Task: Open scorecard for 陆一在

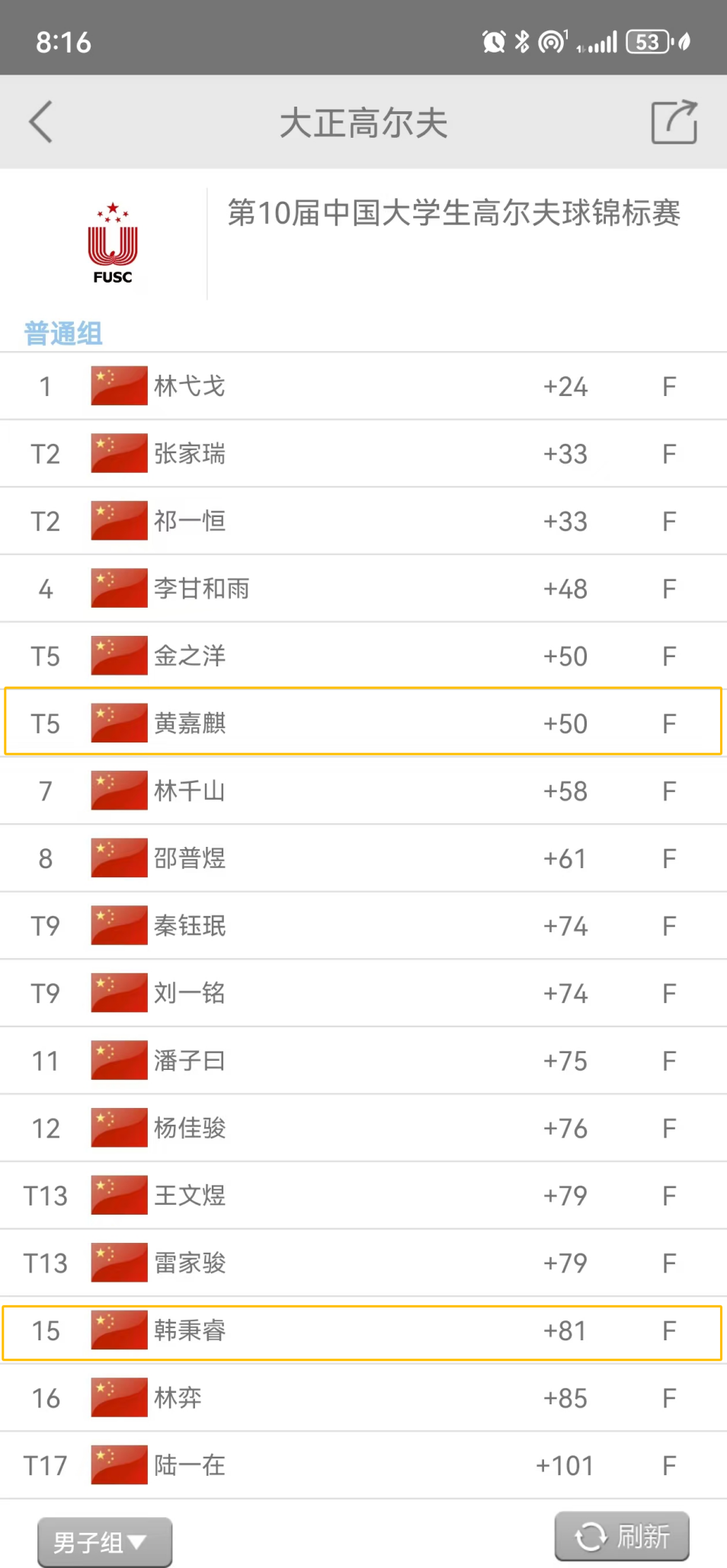Action: click(363, 1466)
